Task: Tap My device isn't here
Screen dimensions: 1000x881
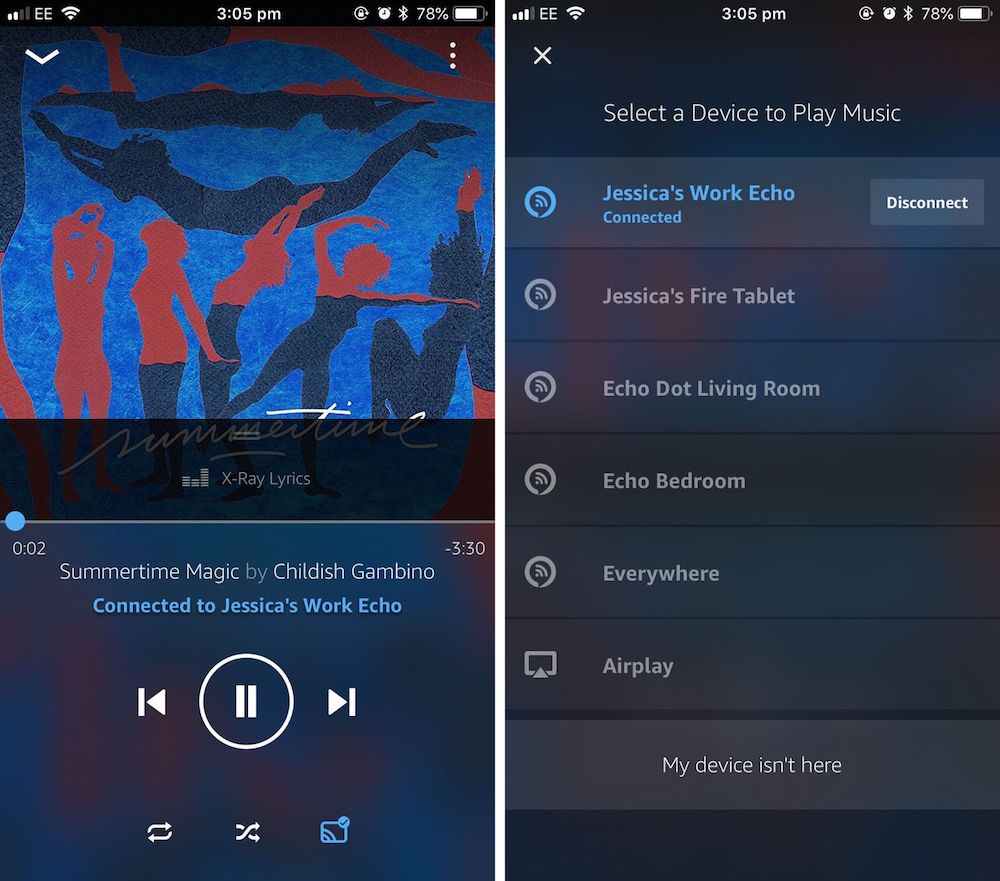Action: pyautogui.click(x=752, y=765)
